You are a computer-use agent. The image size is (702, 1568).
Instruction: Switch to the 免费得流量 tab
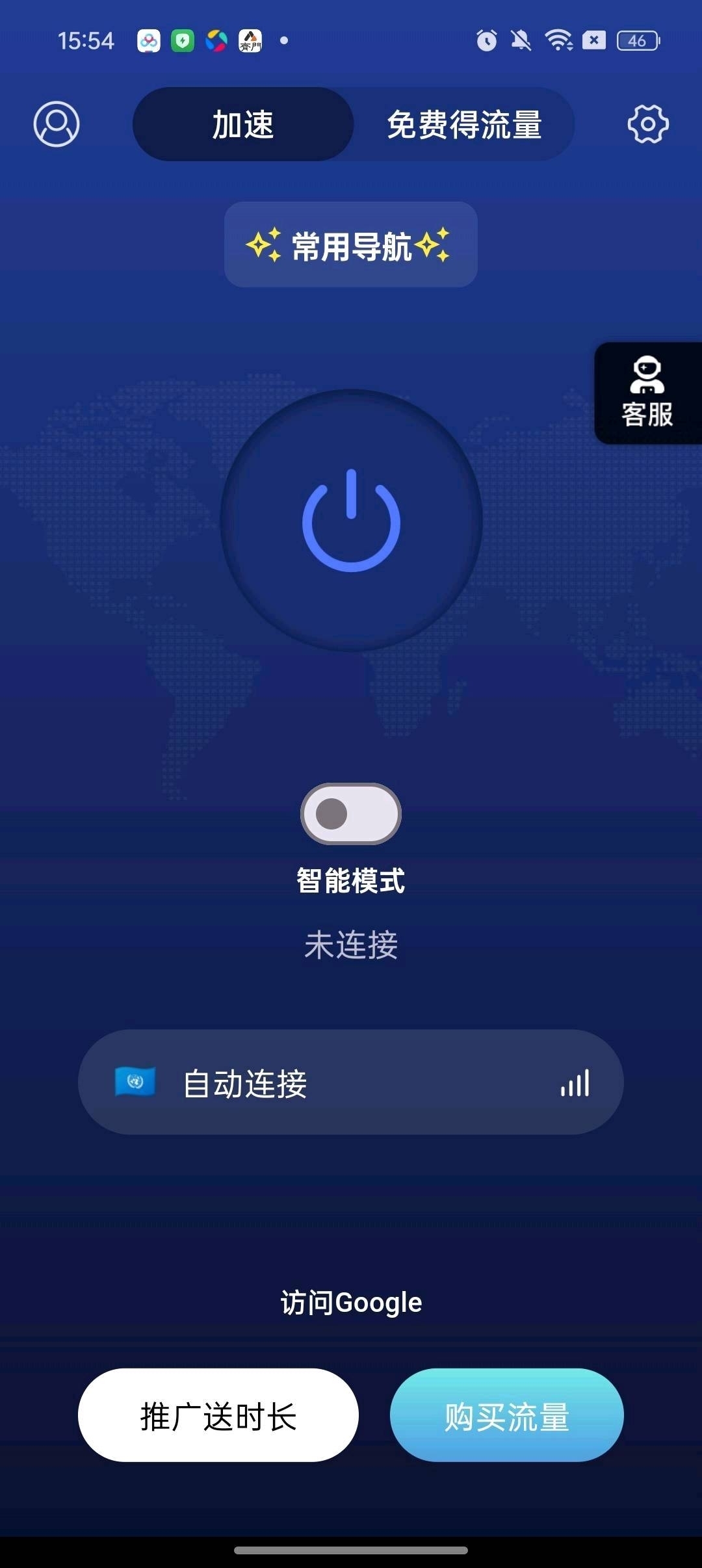tap(464, 124)
